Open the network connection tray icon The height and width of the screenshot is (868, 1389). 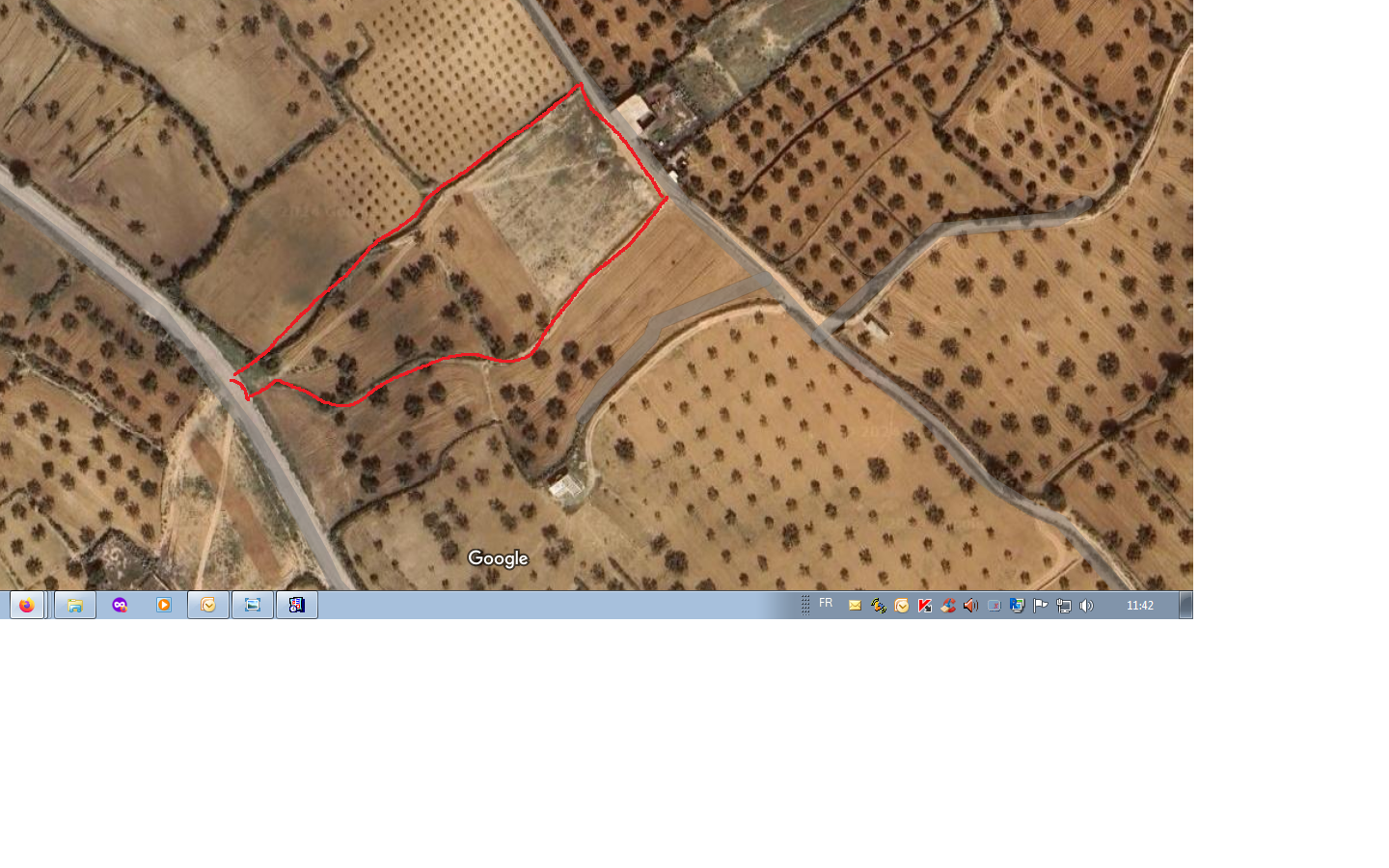(x=1063, y=606)
